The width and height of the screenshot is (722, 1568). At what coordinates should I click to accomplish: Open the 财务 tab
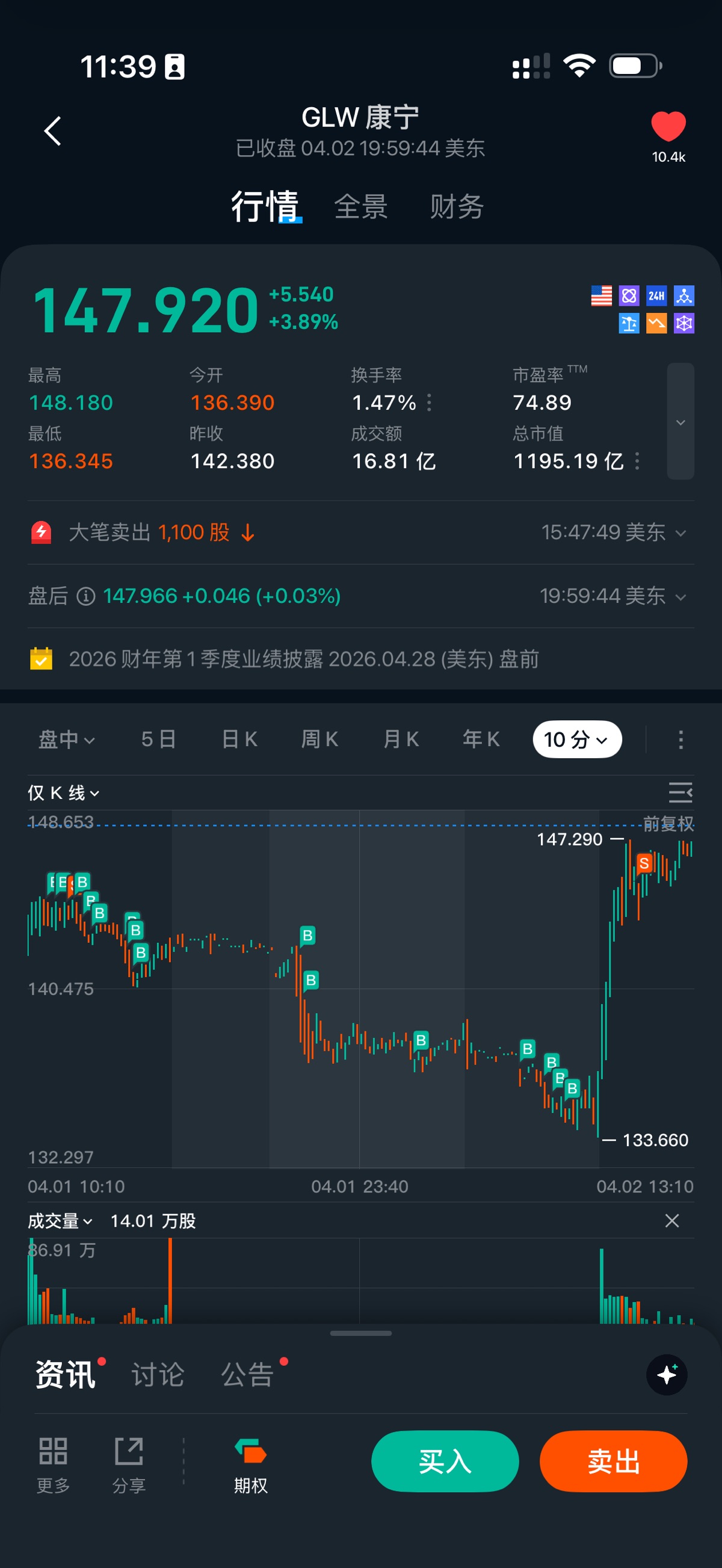pyautogui.click(x=457, y=207)
